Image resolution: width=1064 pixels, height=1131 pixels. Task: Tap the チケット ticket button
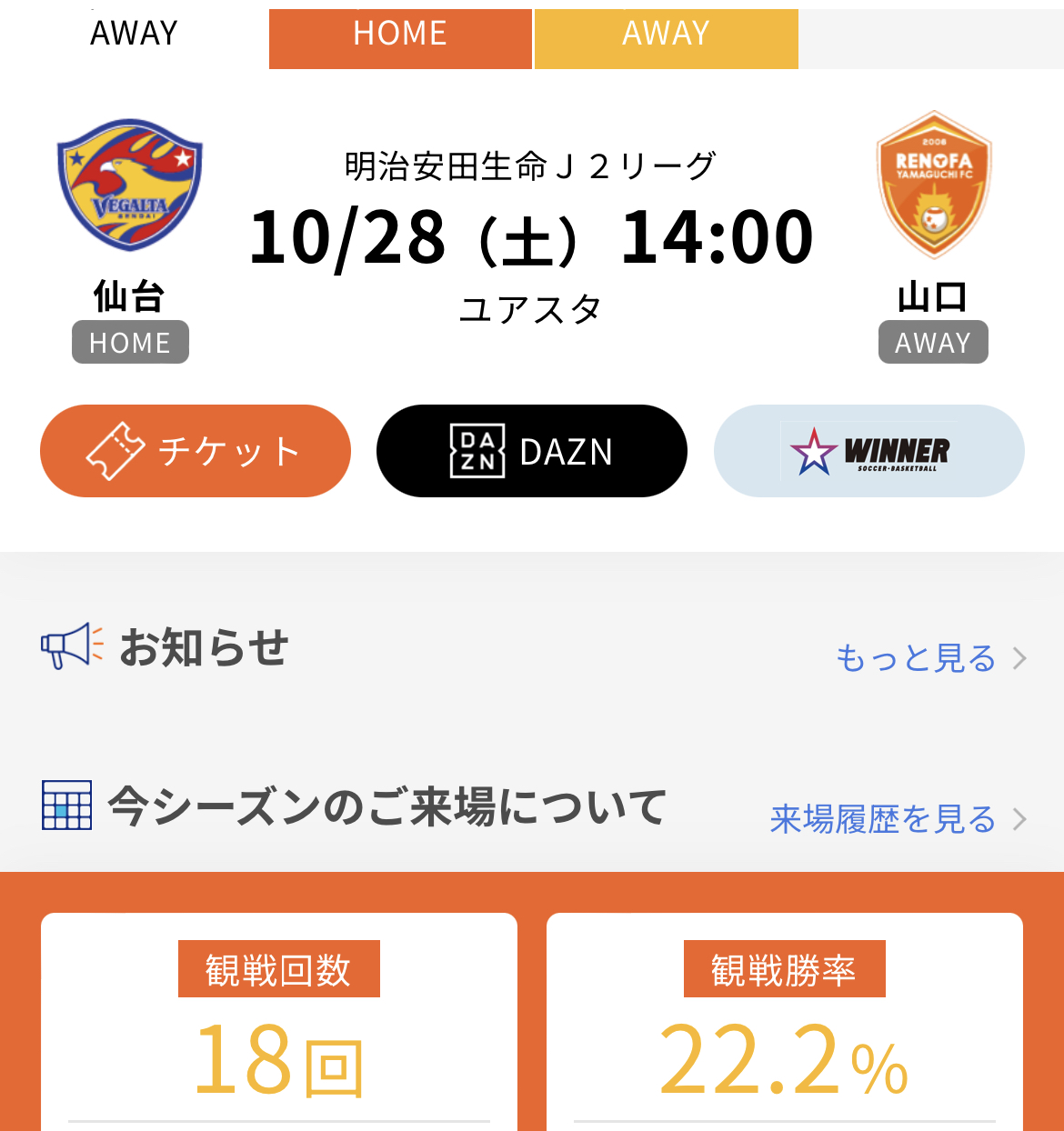(x=196, y=451)
